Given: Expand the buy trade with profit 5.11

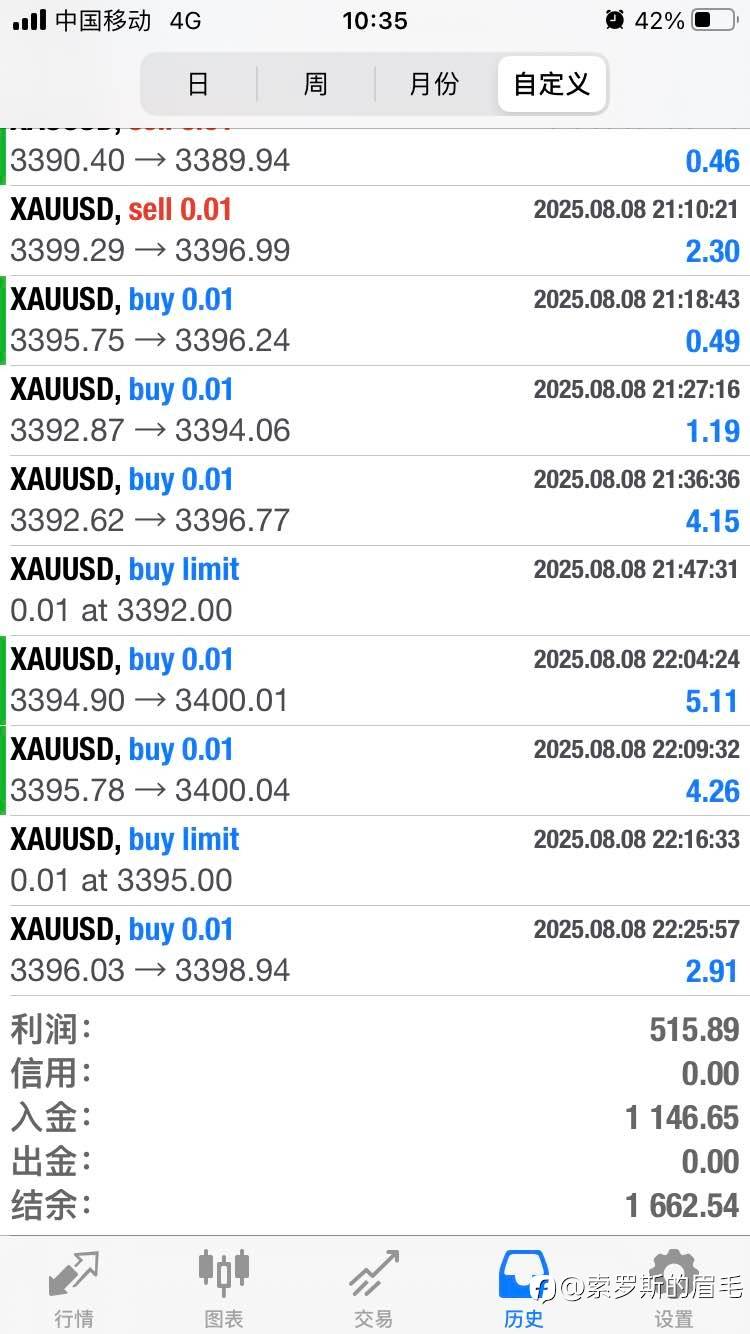Looking at the screenshot, I should pyautogui.click(x=375, y=681).
